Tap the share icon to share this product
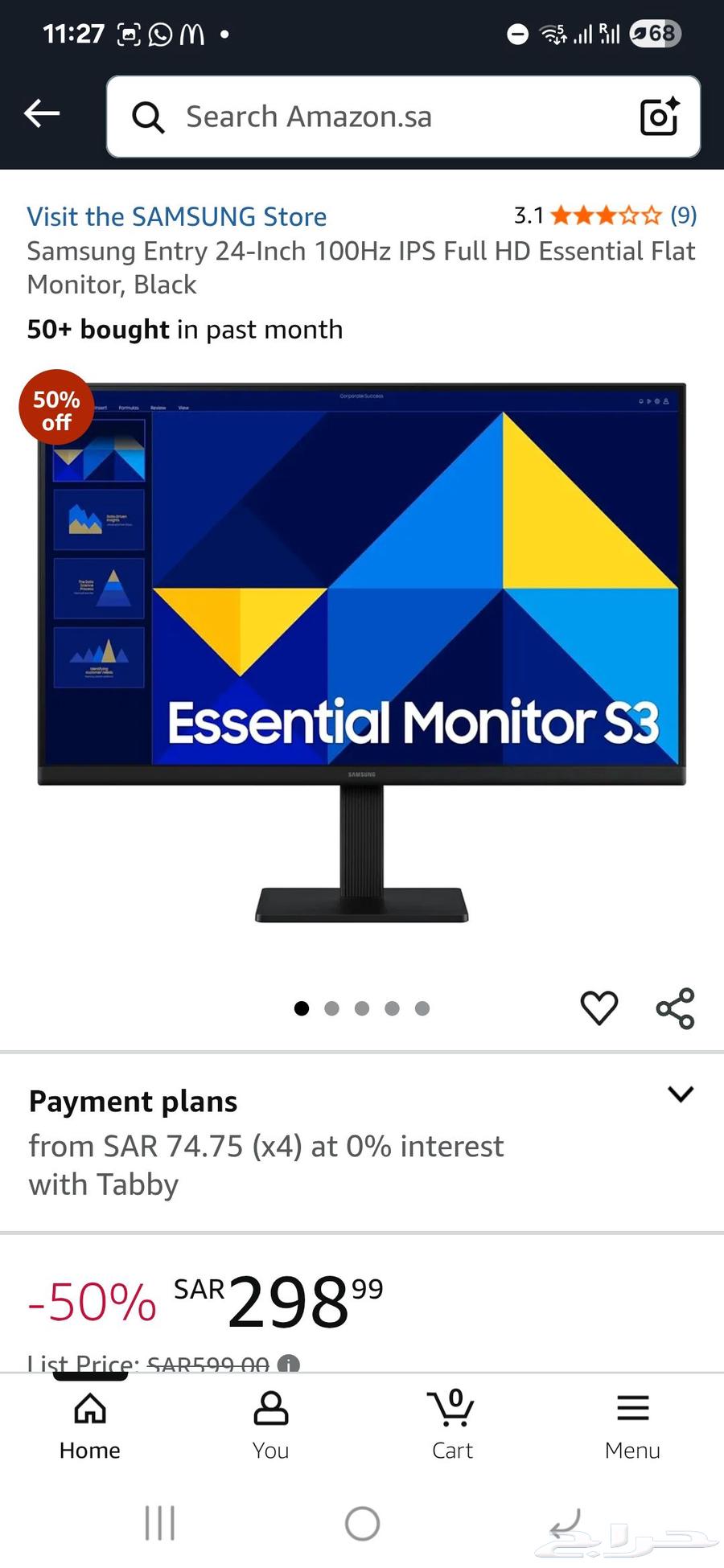The width and height of the screenshot is (724, 1568). 674,1008
